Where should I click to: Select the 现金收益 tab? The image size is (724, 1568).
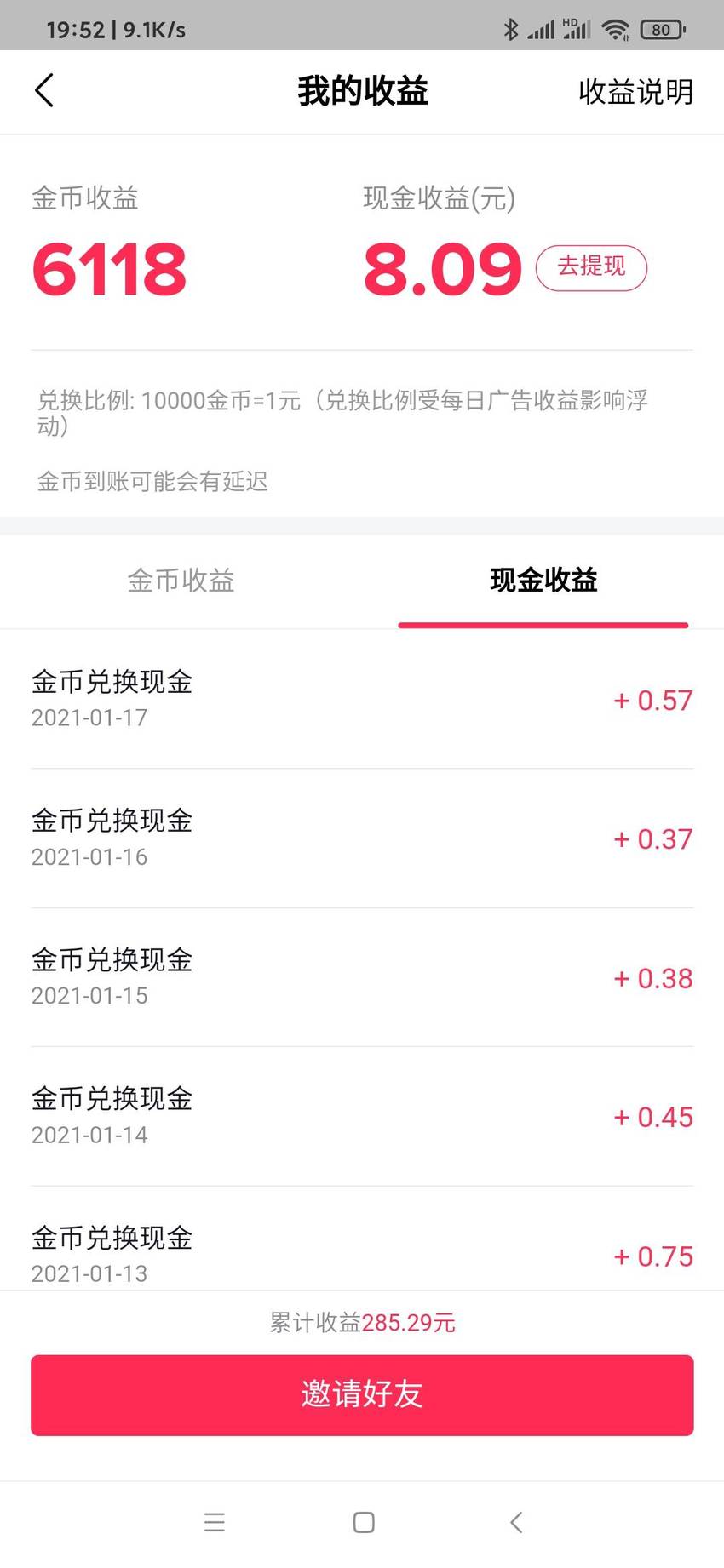[x=543, y=581]
